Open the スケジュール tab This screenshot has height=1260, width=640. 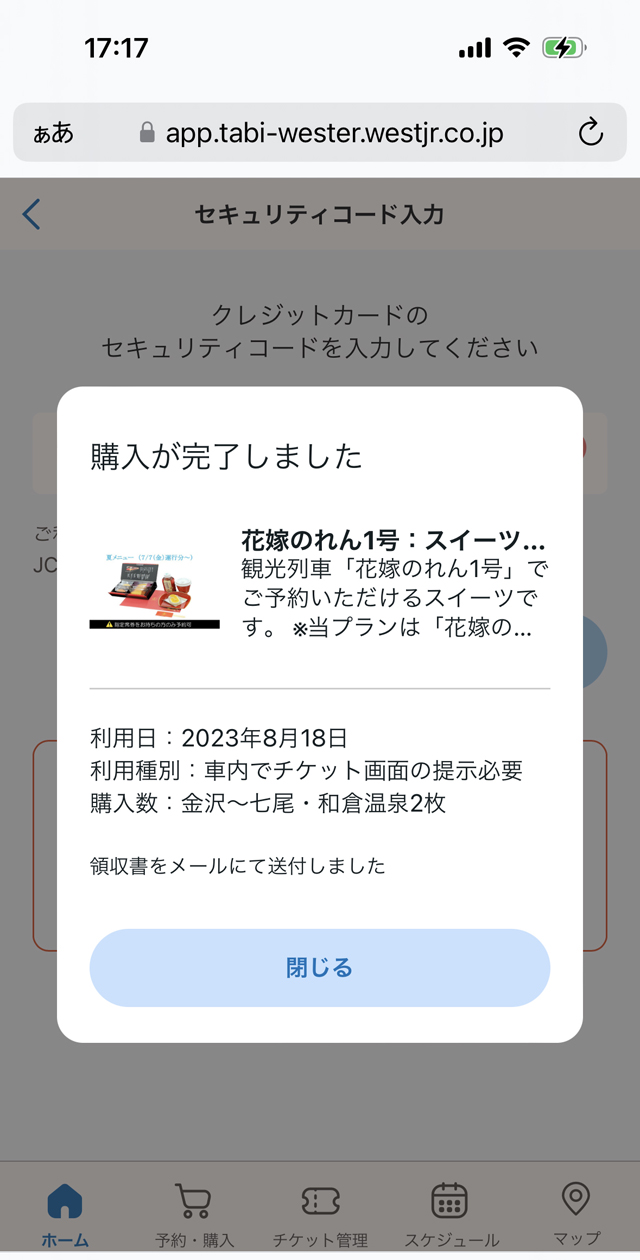[451, 1213]
